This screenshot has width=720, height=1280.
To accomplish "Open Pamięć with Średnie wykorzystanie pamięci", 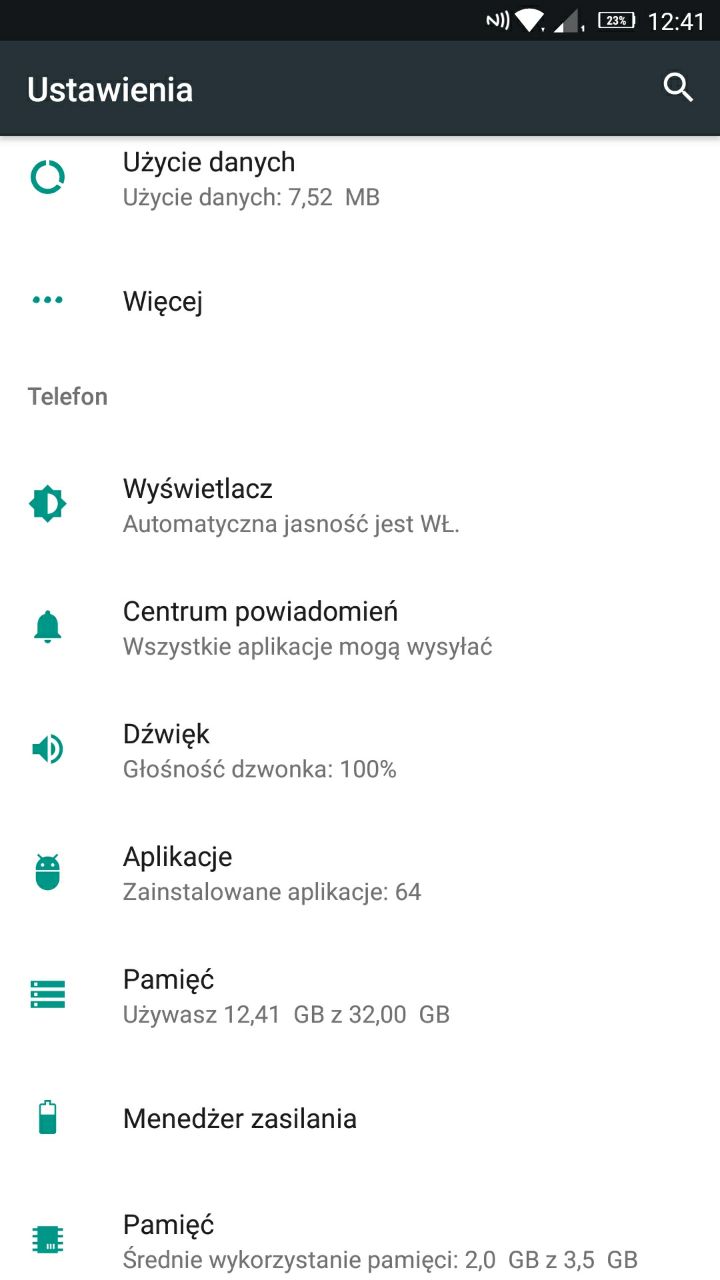I will click(x=379, y=1241).
